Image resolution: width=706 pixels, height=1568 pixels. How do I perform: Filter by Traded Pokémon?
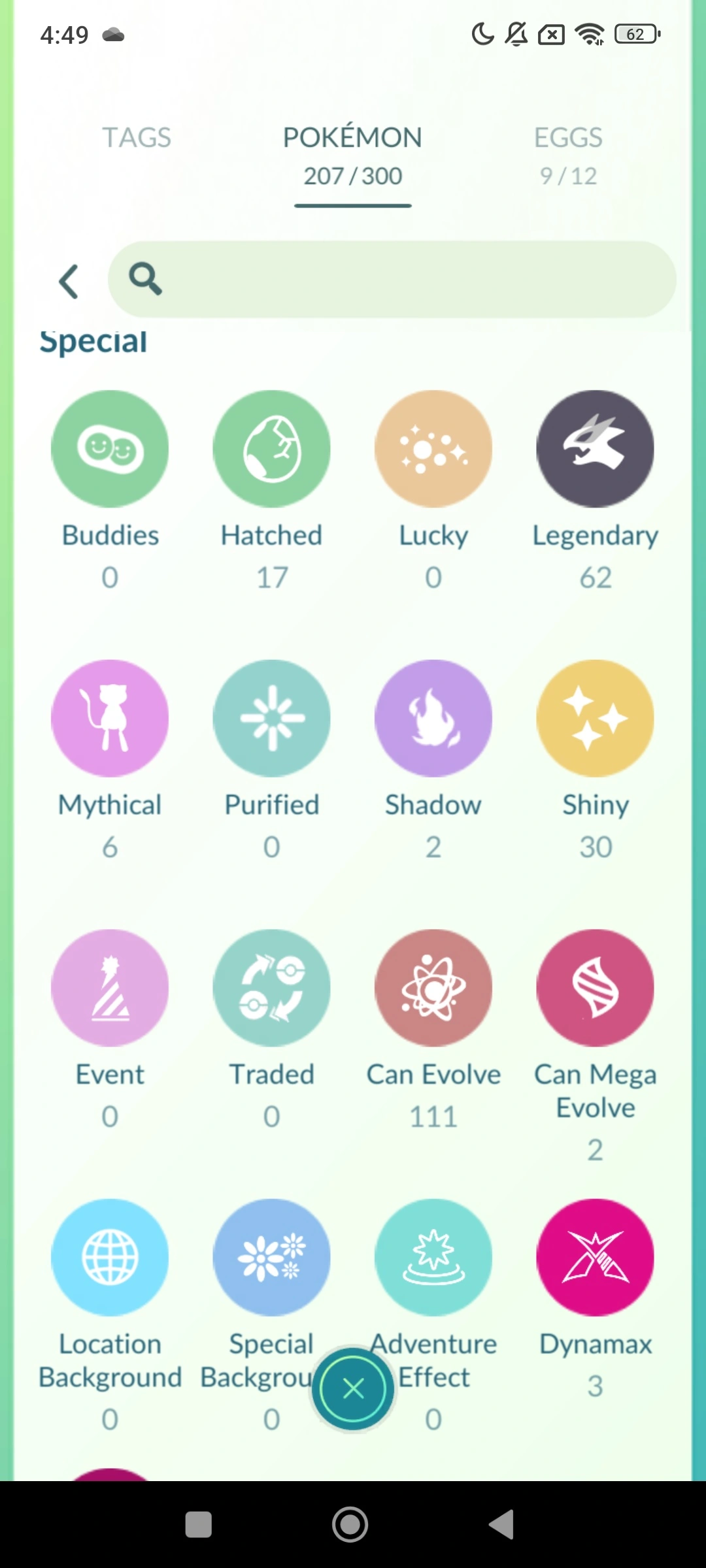271,988
